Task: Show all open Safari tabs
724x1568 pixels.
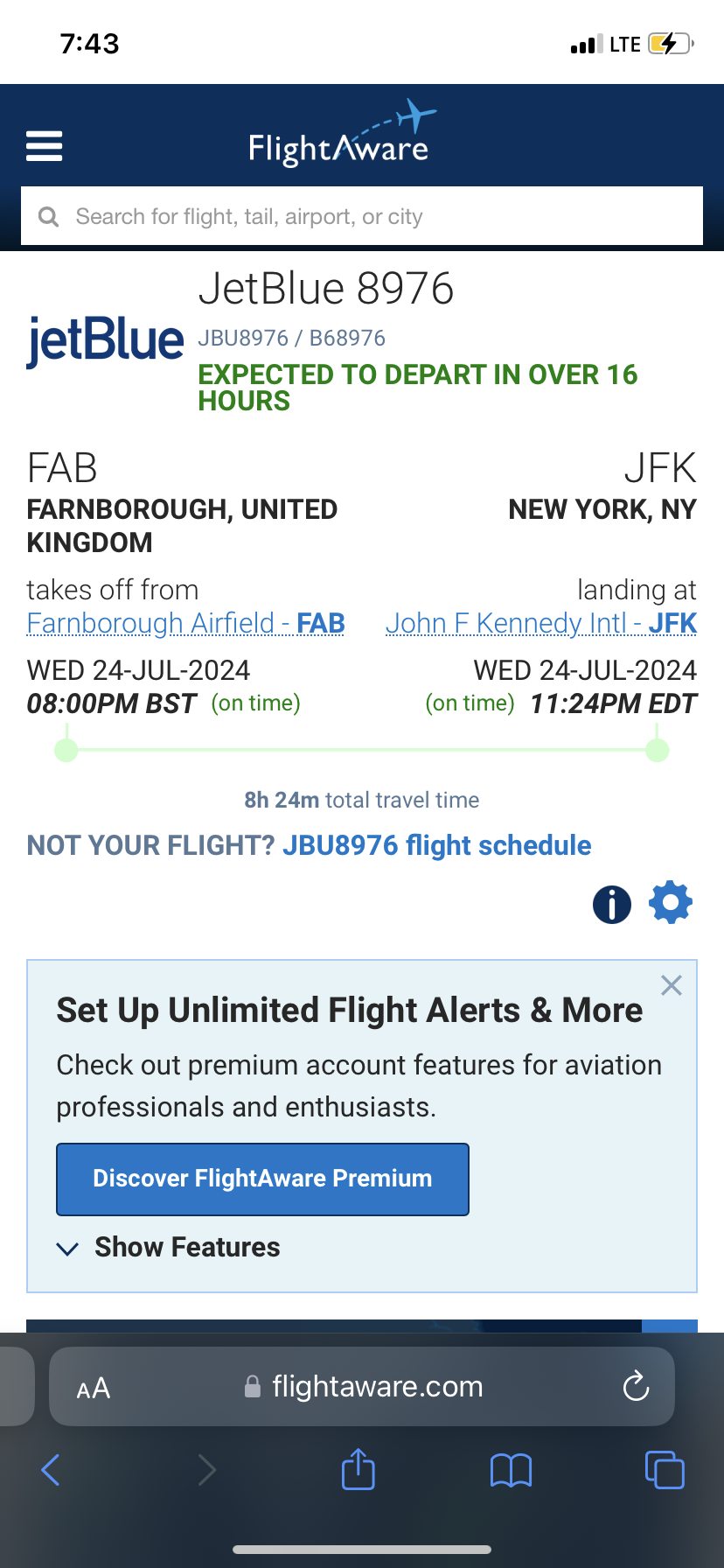Action: coord(665,1470)
